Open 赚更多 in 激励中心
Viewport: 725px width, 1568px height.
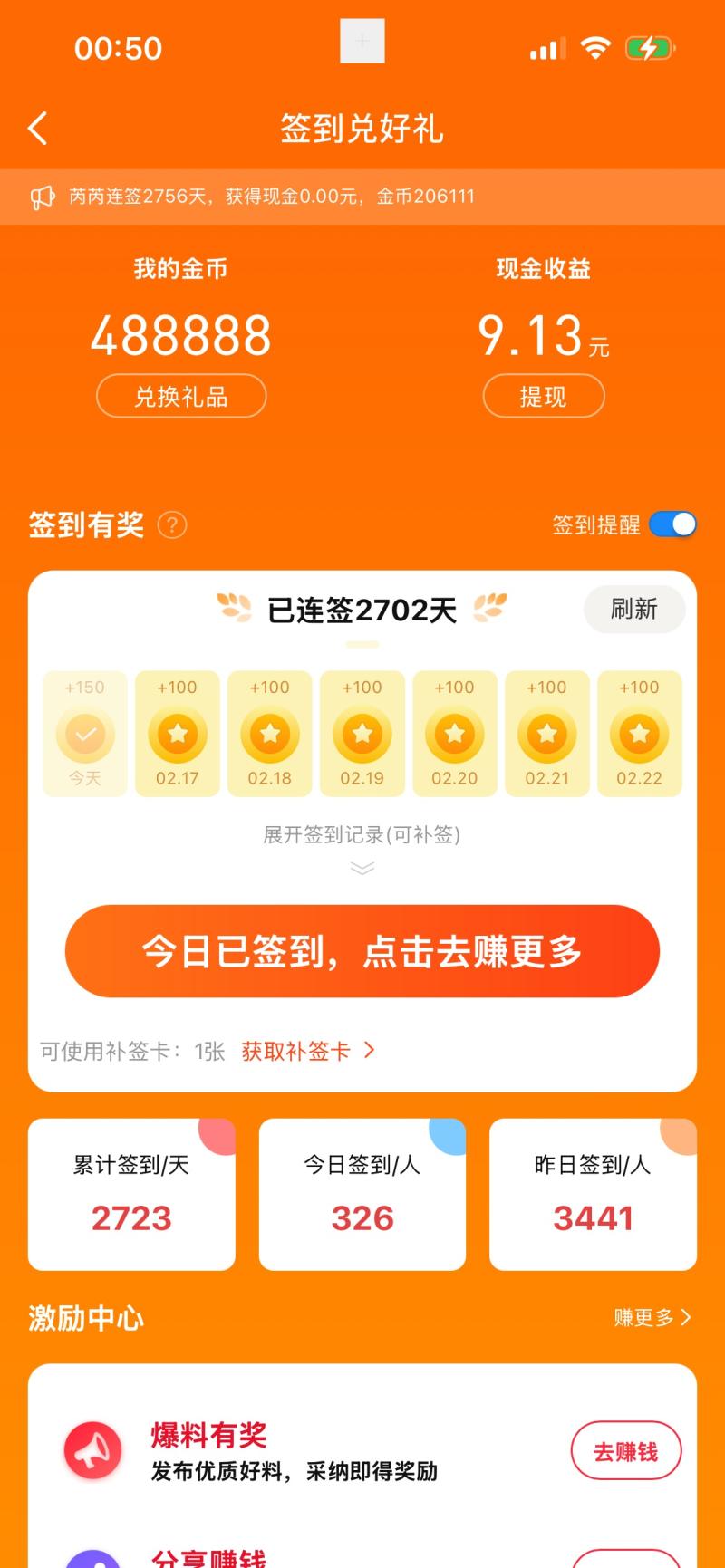pyautogui.click(x=652, y=1317)
